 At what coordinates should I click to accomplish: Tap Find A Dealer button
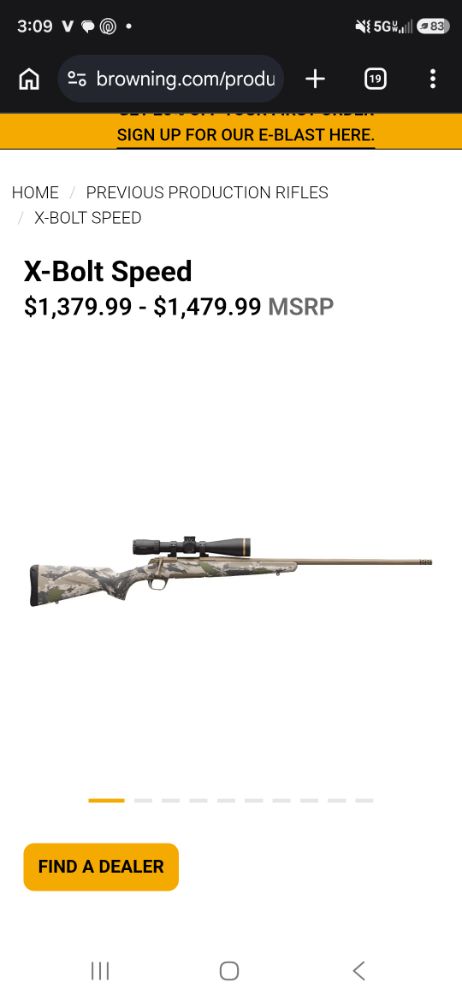tap(101, 867)
